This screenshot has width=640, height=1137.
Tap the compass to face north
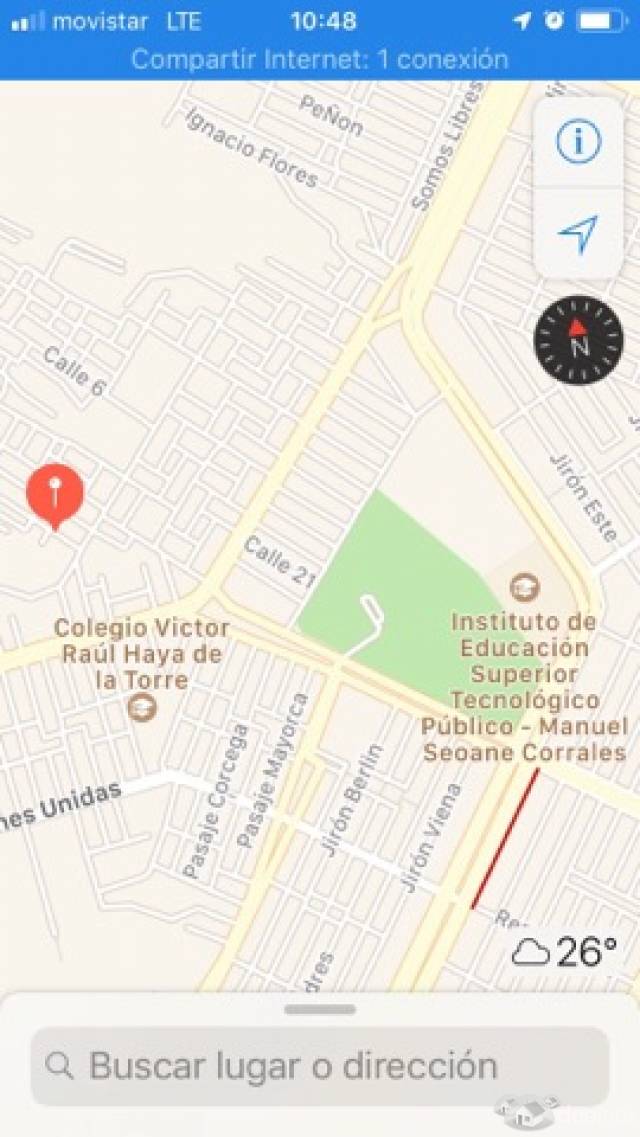tap(578, 340)
